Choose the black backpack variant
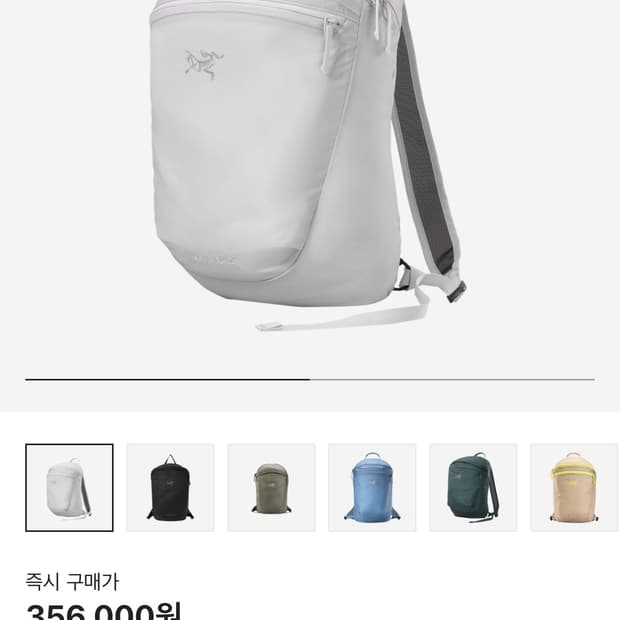620x620 pixels. coord(170,487)
